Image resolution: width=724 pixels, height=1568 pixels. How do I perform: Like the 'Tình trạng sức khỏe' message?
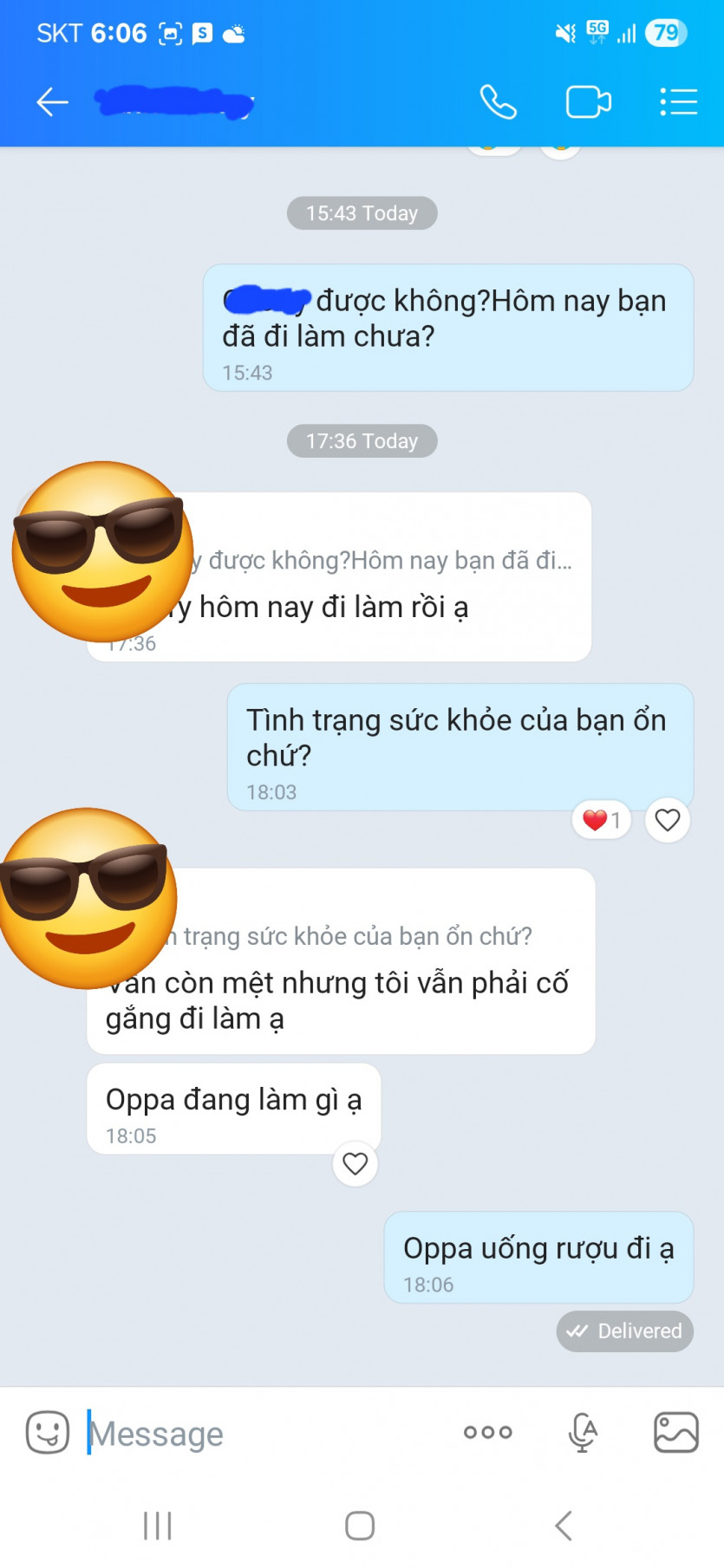(x=667, y=820)
